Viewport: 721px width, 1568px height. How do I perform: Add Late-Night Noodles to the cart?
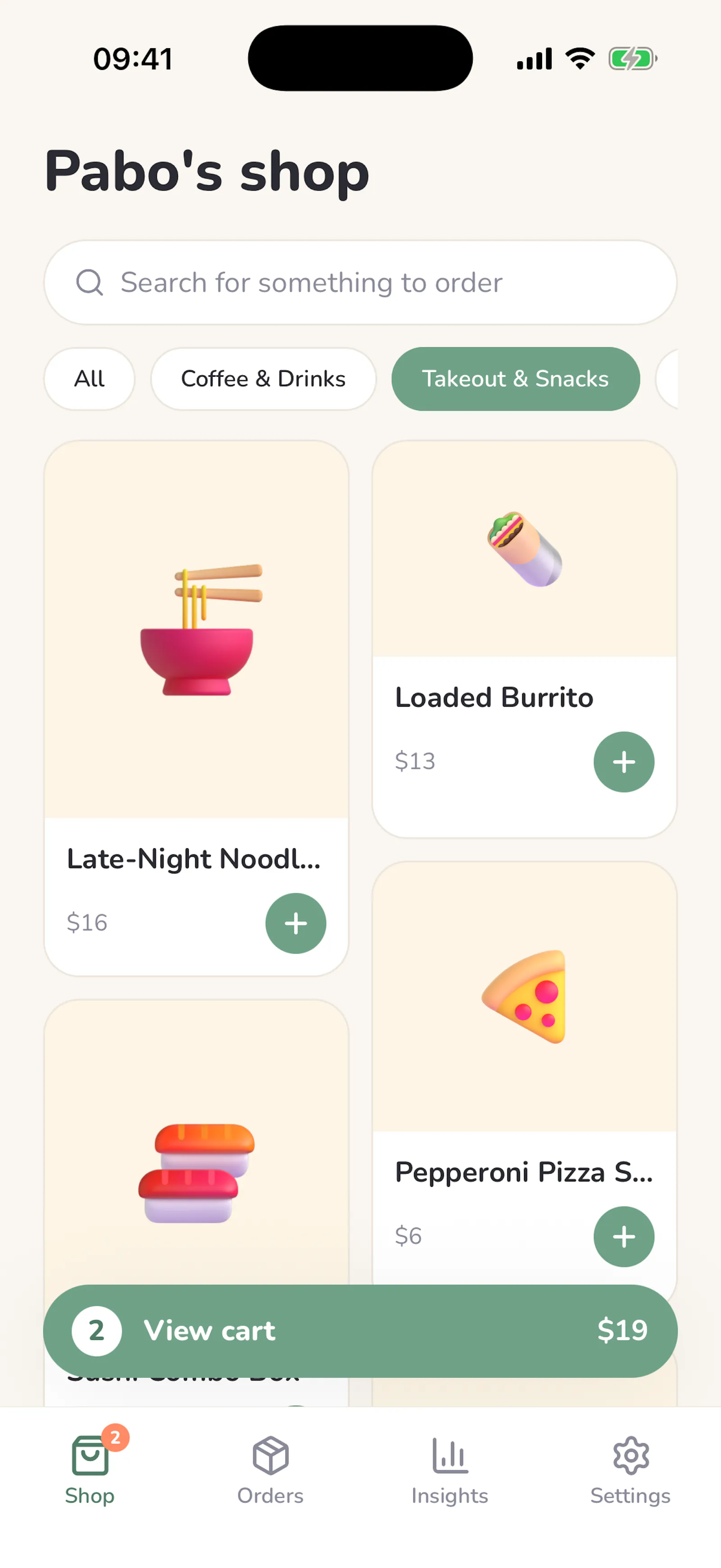coord(296,923)
